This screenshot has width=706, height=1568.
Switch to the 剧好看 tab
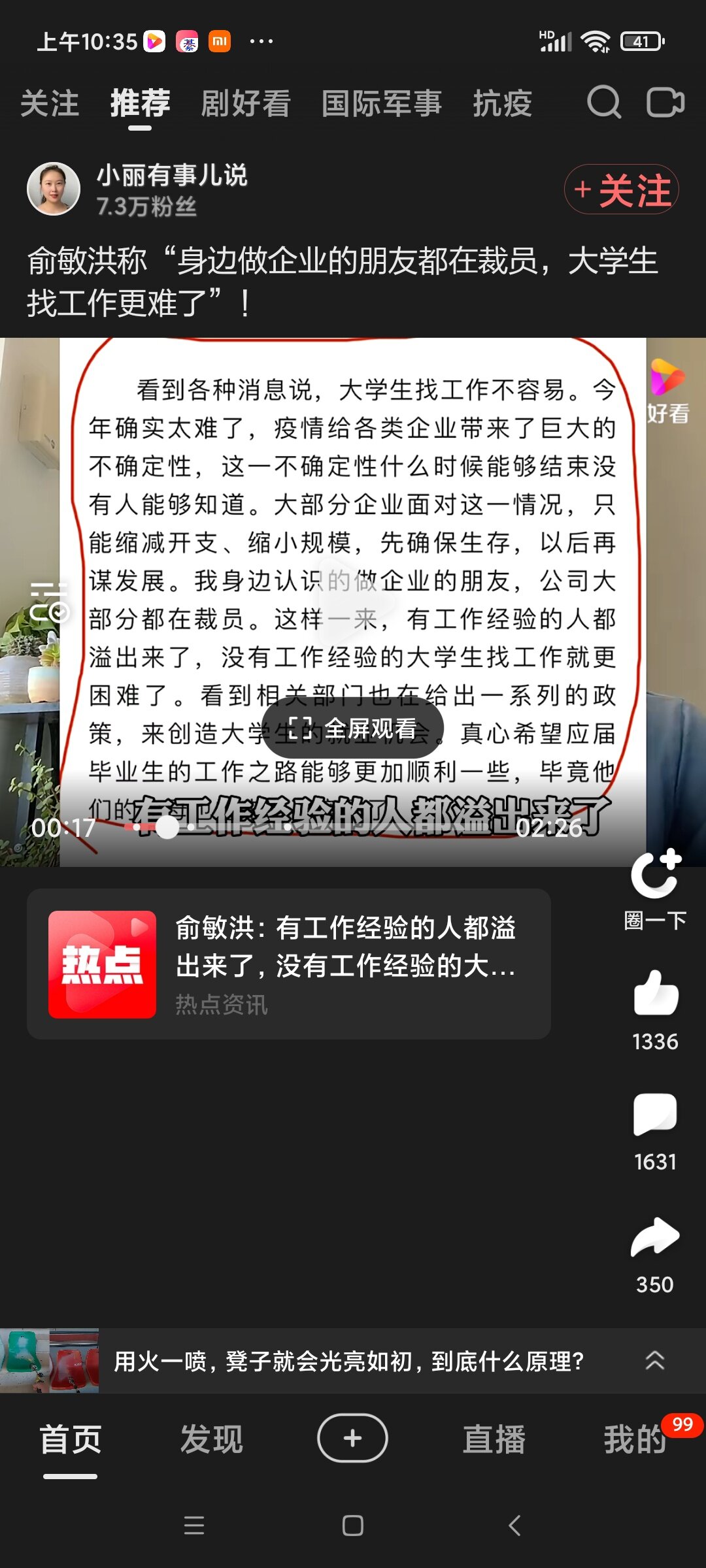246,104
